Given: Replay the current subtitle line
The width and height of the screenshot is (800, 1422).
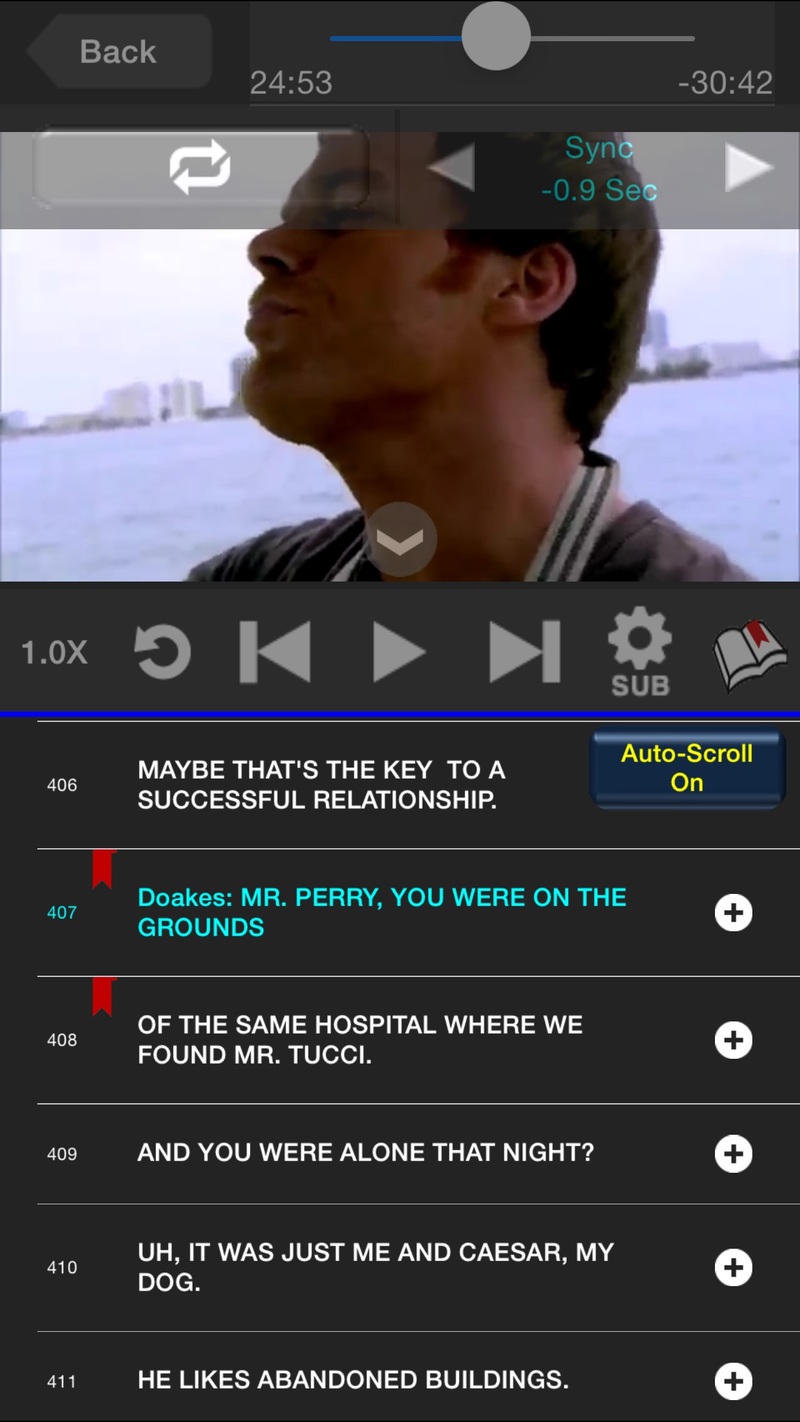Looking at the screenshot, I should point(163,652).
